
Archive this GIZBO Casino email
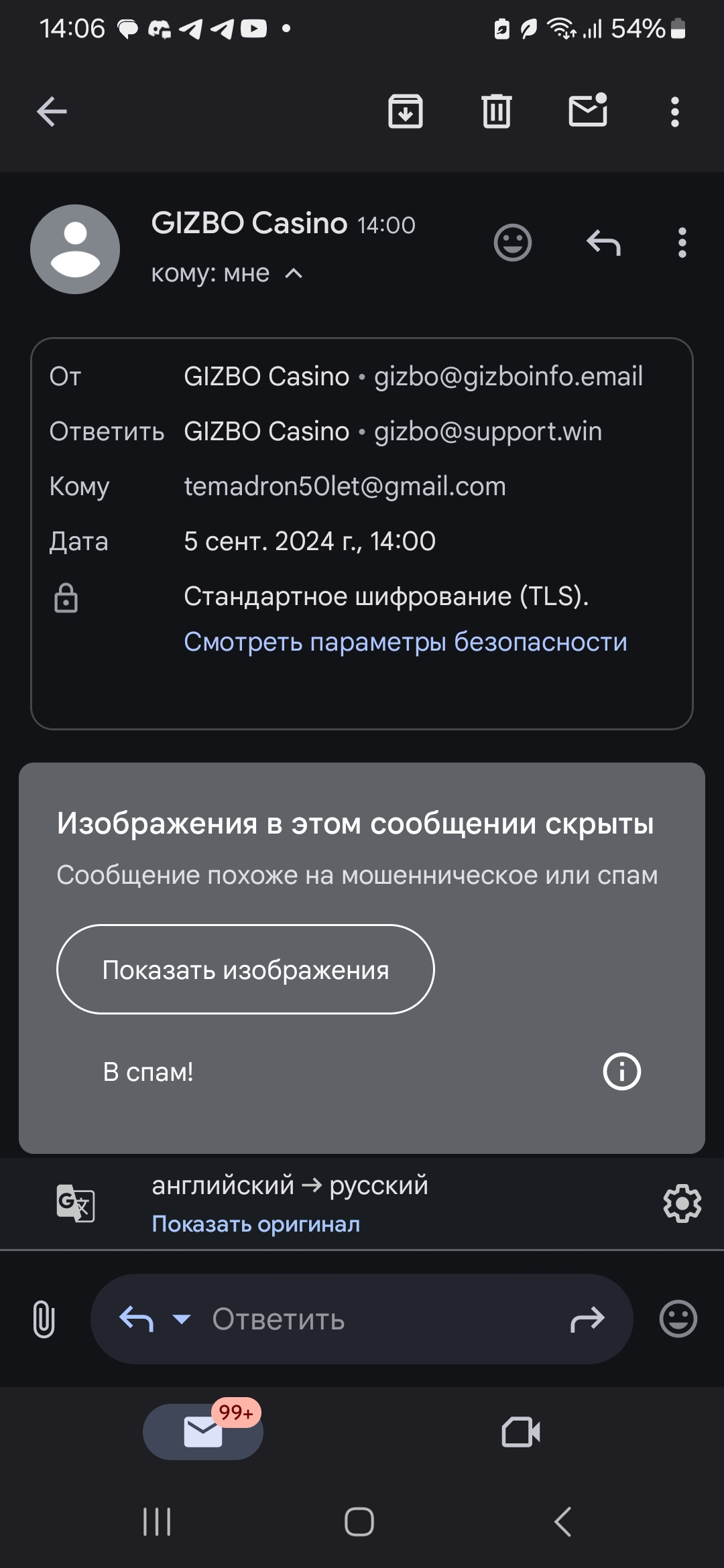click(406, 111)
